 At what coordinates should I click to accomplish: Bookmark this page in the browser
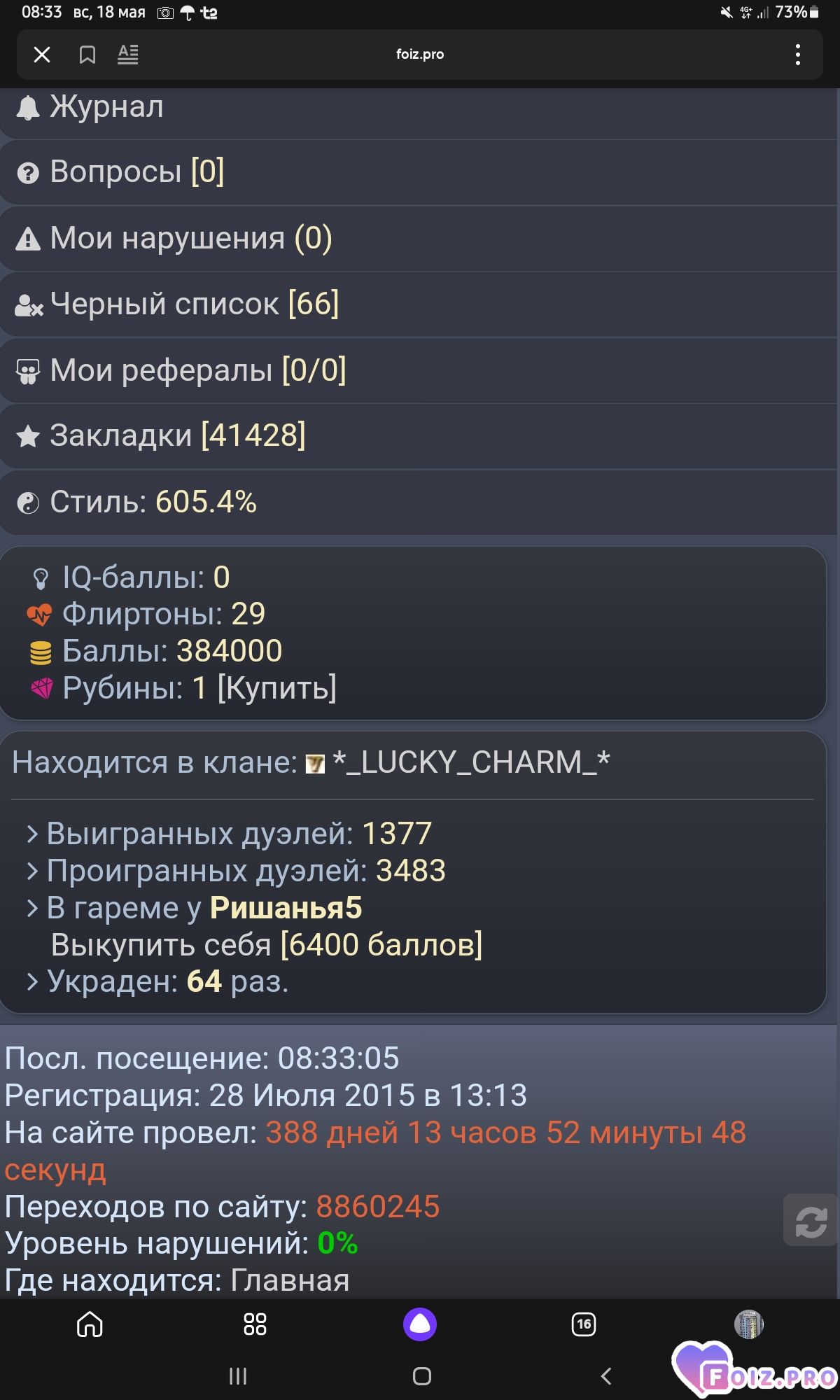click(87, 55)
